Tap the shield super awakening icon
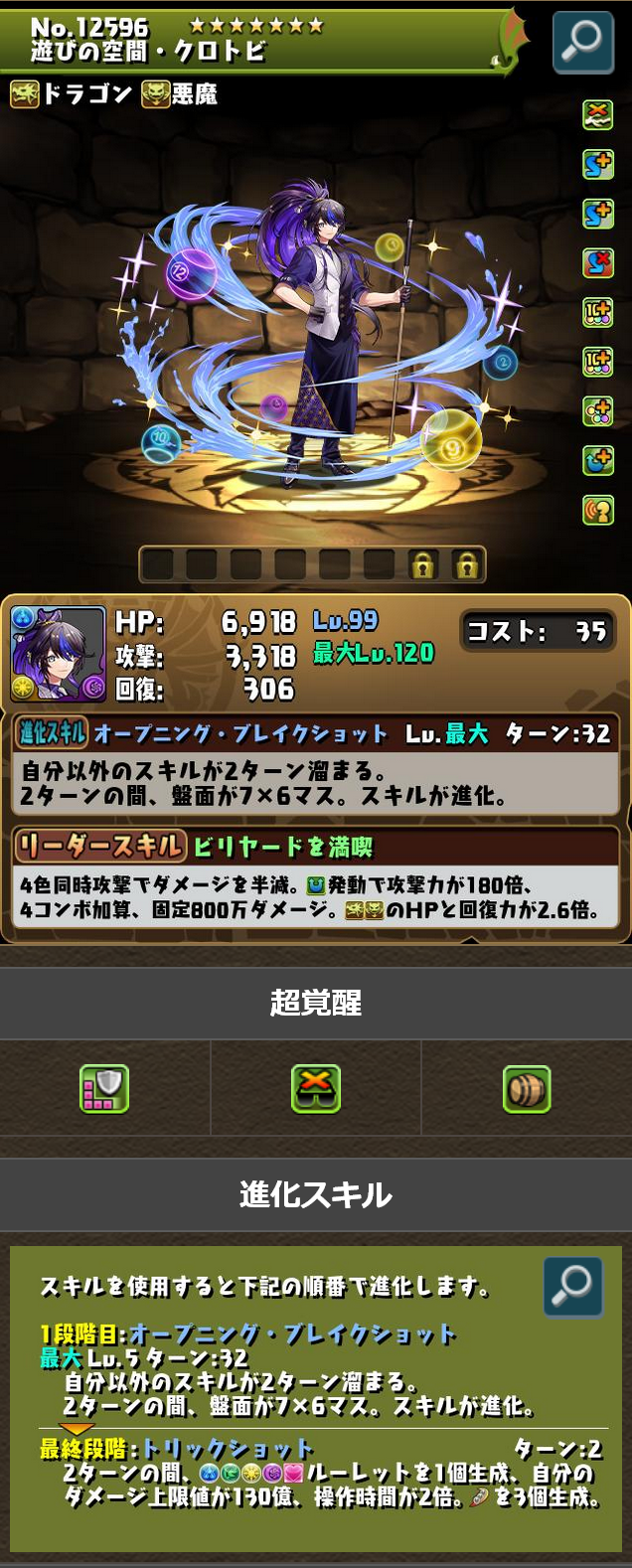The image size is (632, 1568). tap(104, 1089)
